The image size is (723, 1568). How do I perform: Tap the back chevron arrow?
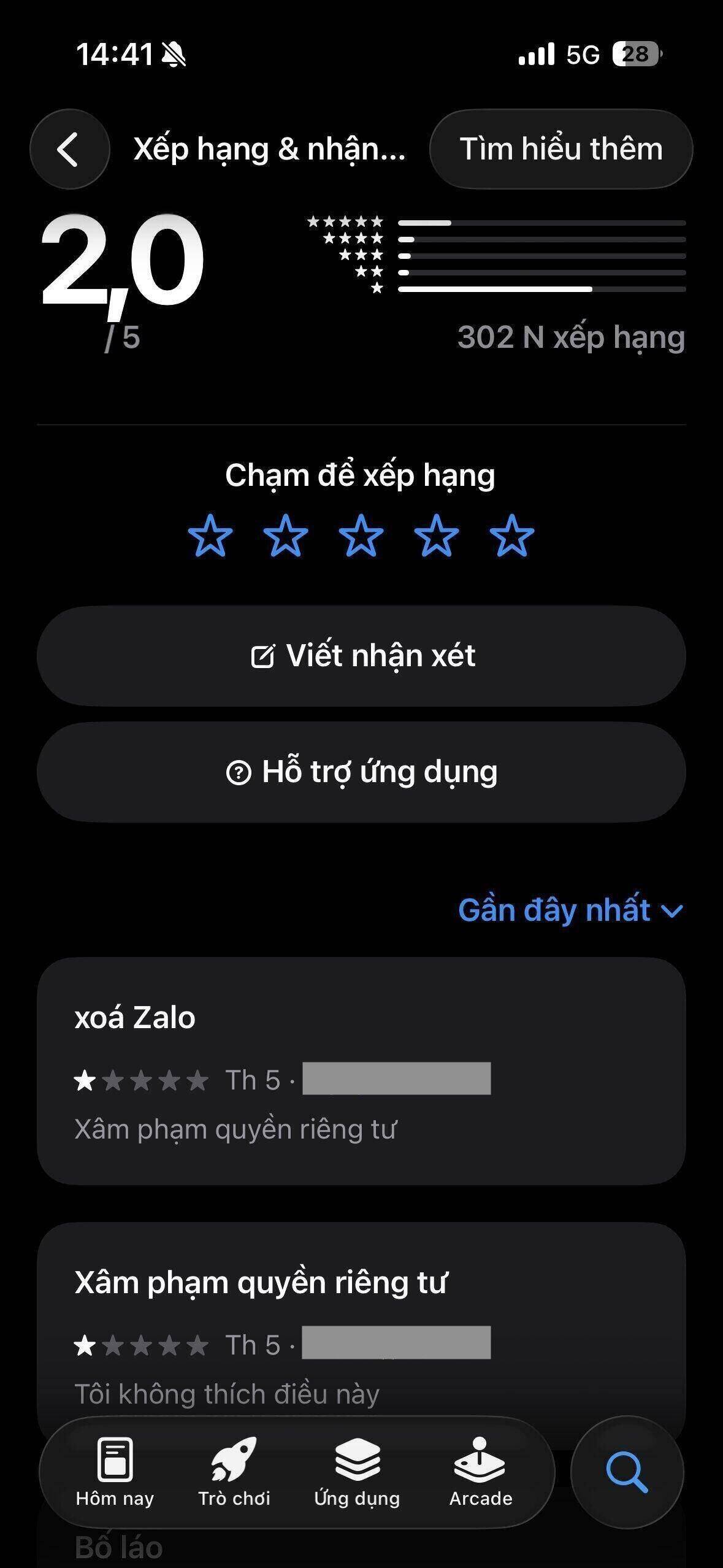(x=69, y=149)
